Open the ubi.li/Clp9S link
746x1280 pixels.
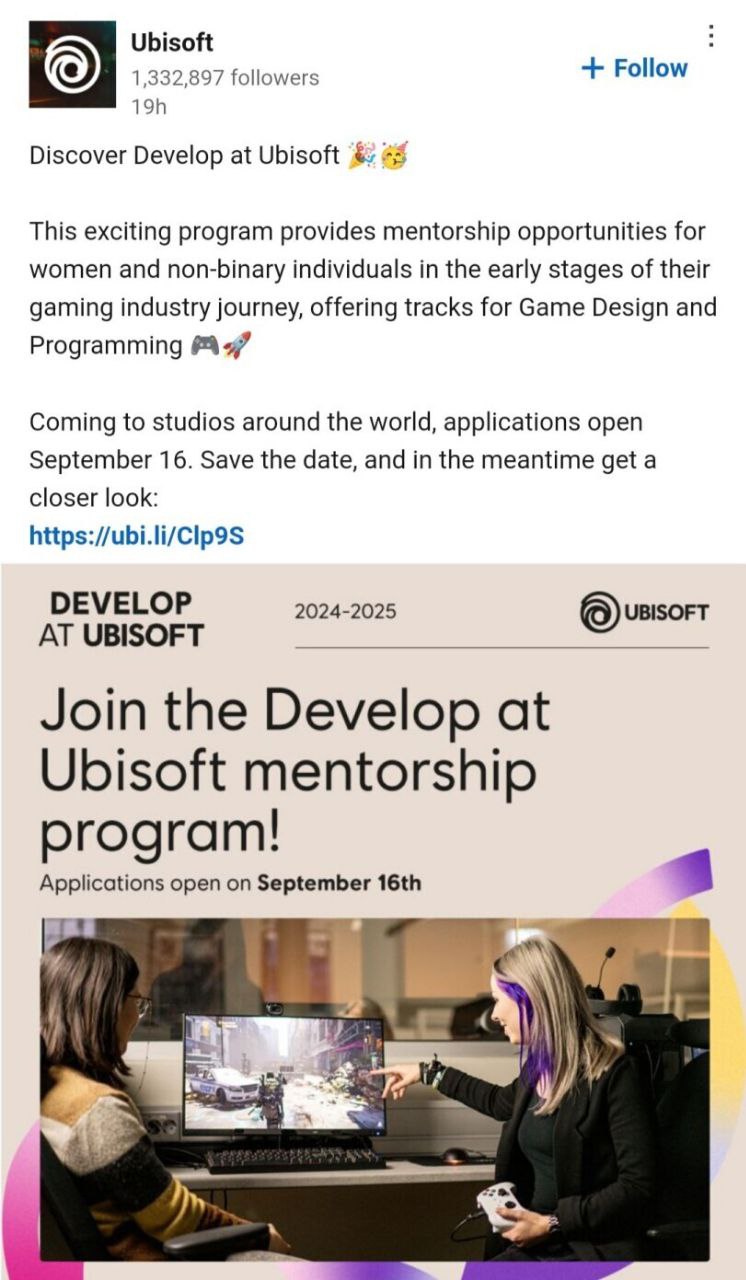tap(137, 536)
